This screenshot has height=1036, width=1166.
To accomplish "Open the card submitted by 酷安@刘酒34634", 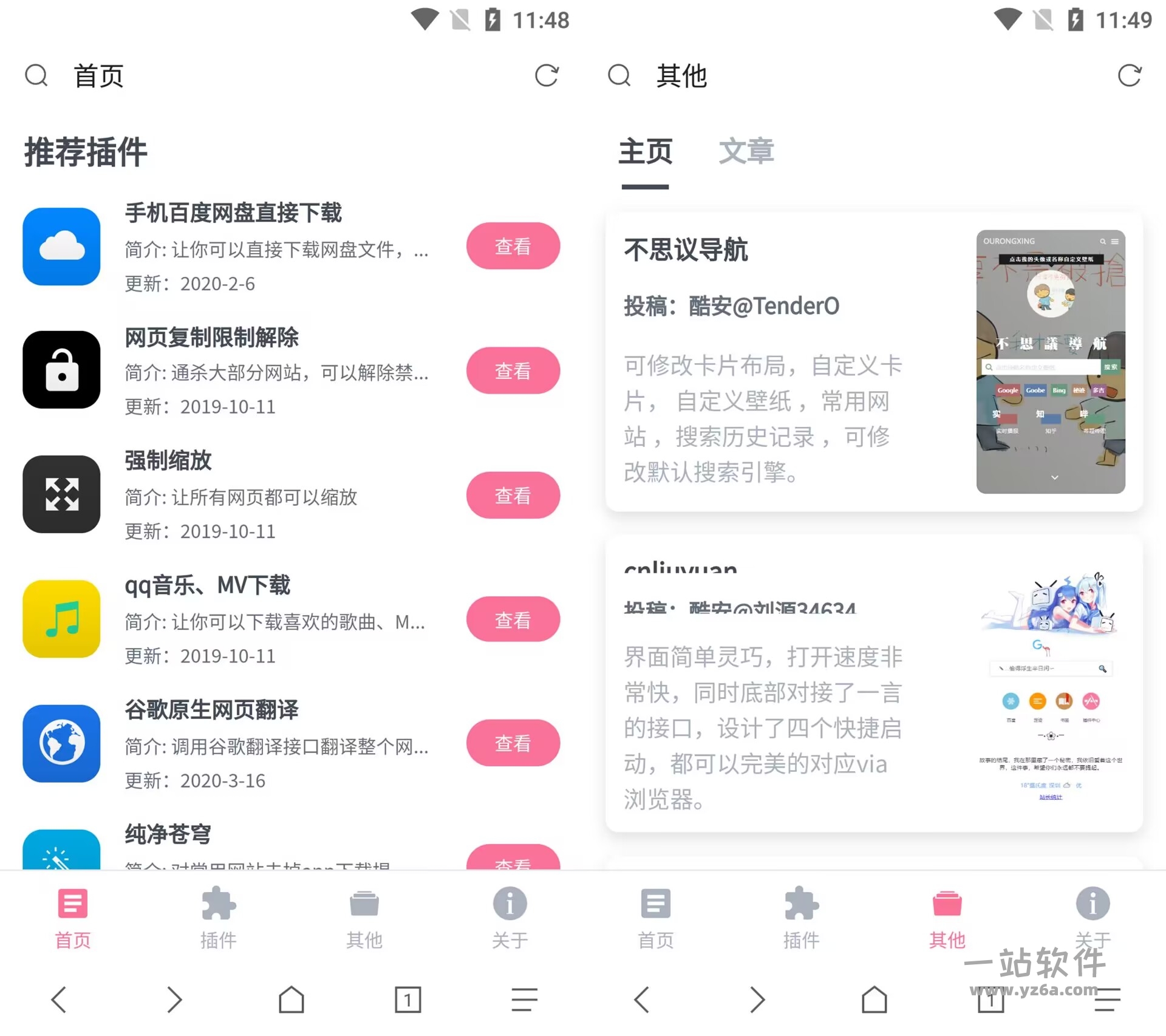I will [873, 683].
